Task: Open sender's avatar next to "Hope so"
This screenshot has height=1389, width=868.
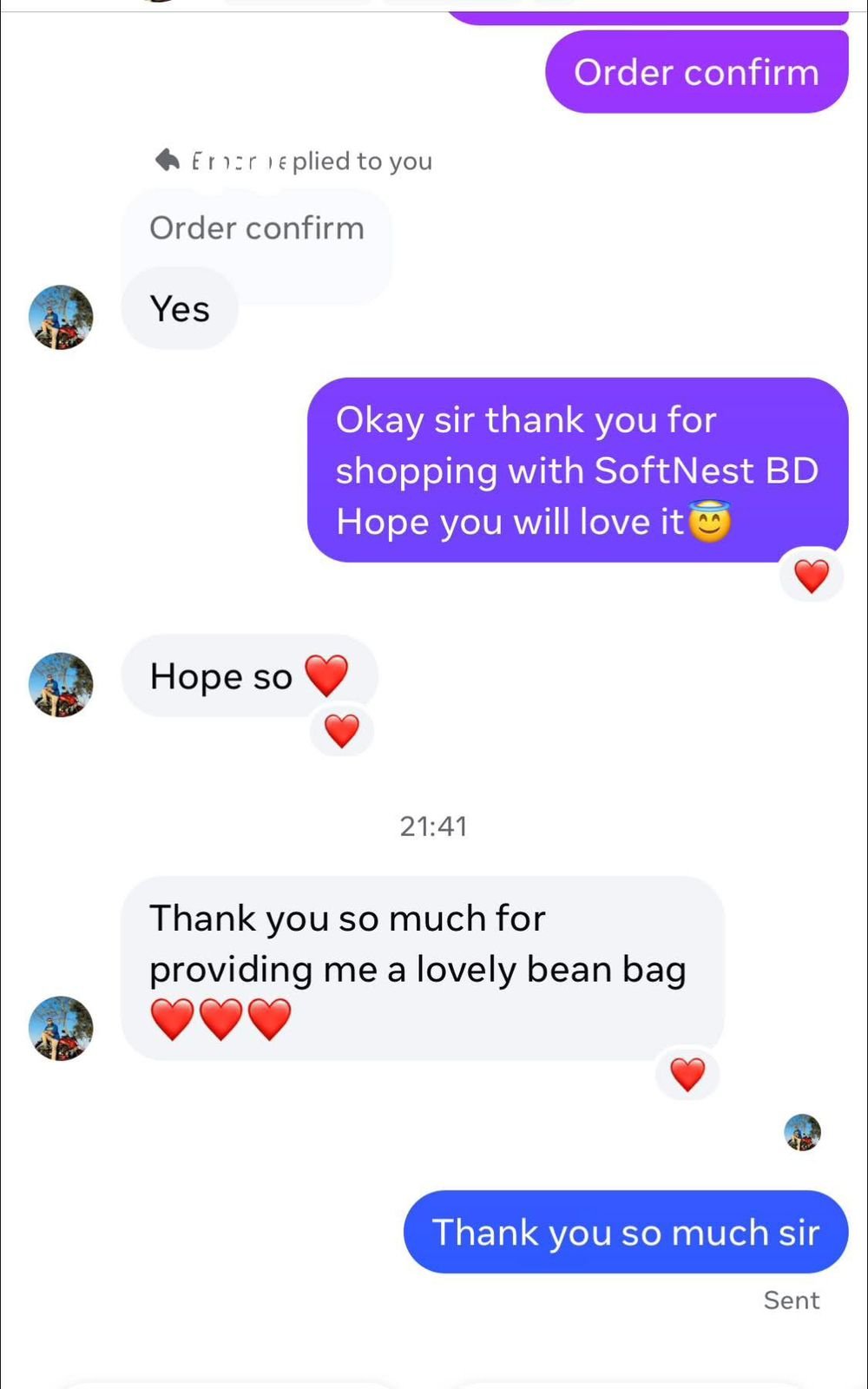Action: pyautogui.click(x=61, y=685)
